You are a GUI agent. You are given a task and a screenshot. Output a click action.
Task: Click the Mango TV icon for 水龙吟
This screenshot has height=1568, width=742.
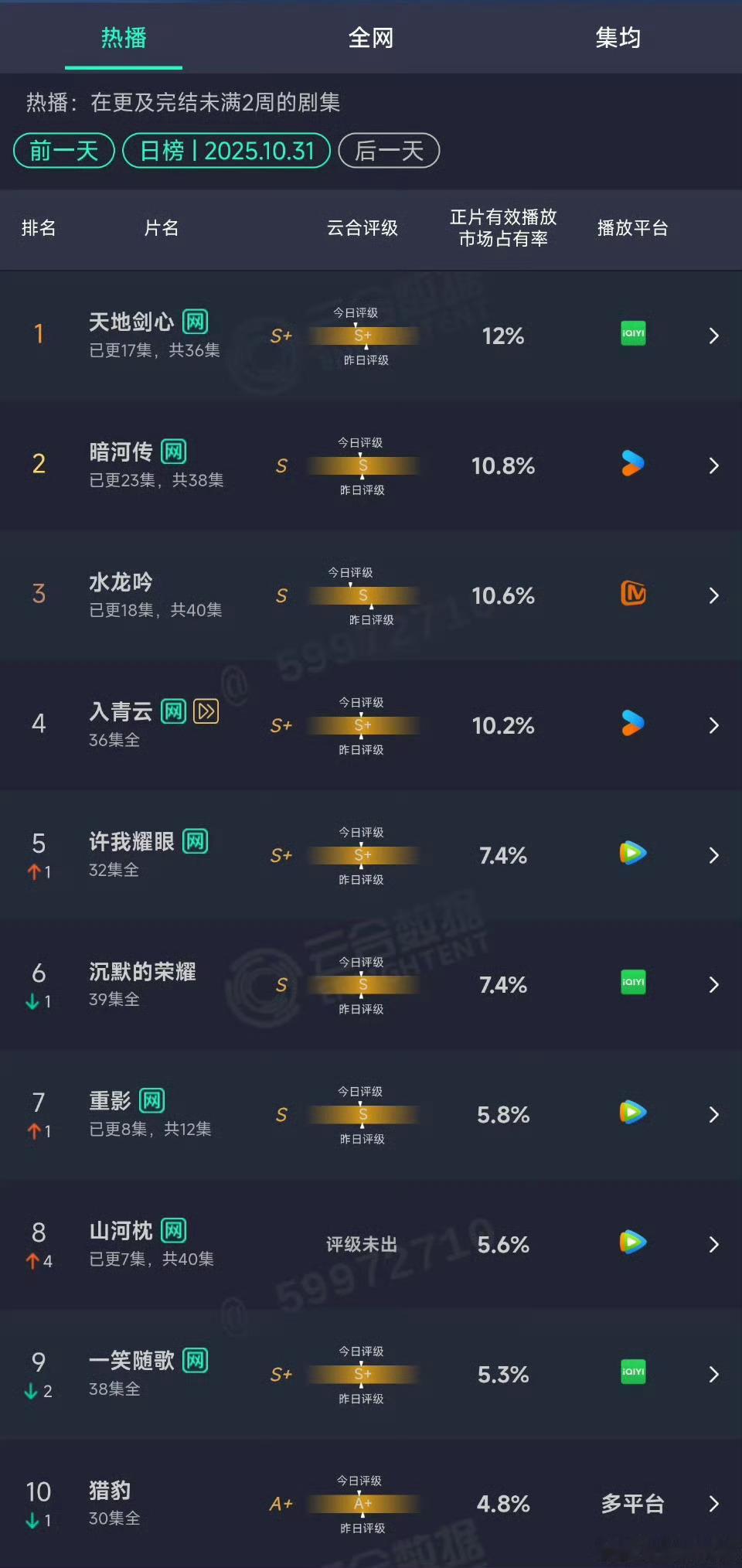coord(632,595)
